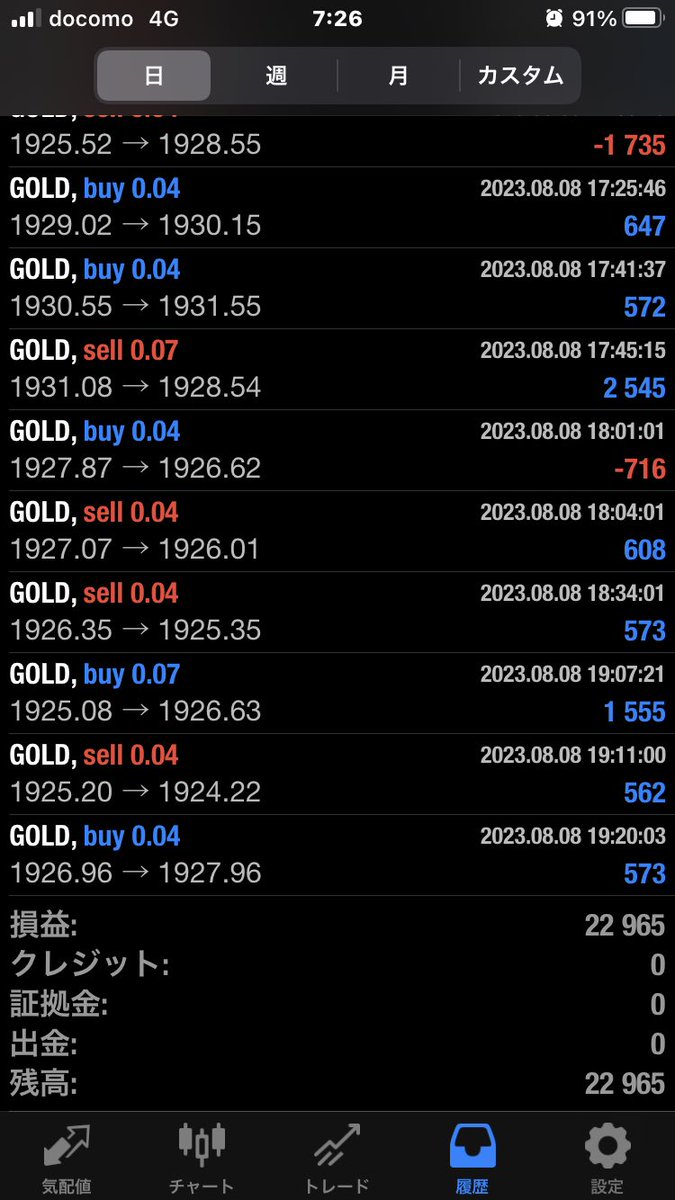Tap the 履歴 history tab
The image size is (675, 1200).
472,1157
